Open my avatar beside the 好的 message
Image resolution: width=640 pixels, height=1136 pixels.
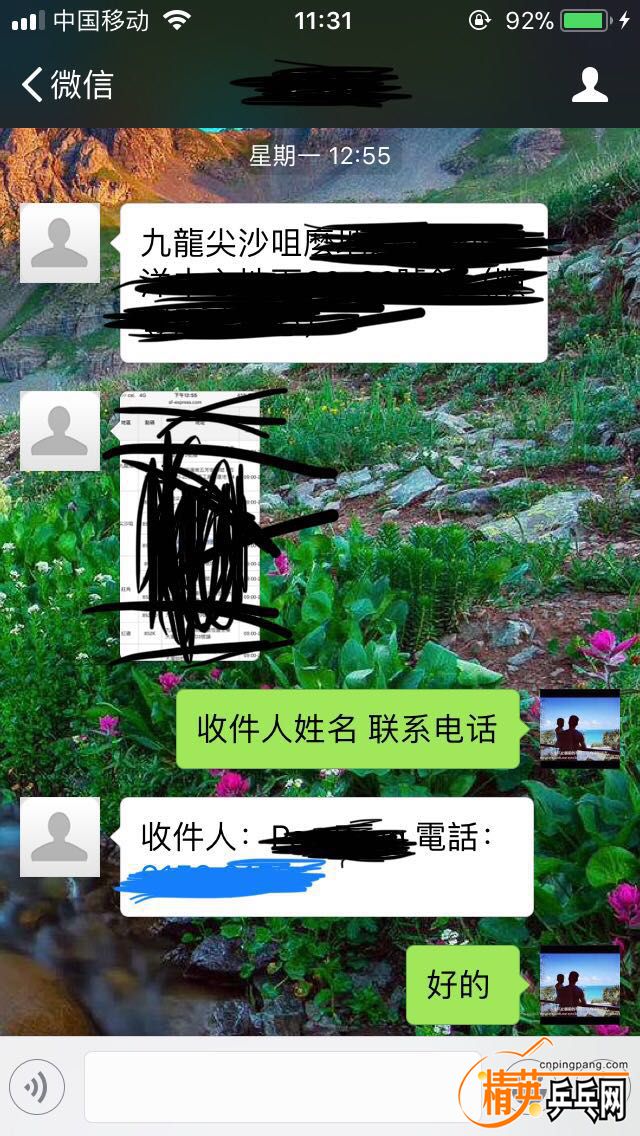click(580, 985)
